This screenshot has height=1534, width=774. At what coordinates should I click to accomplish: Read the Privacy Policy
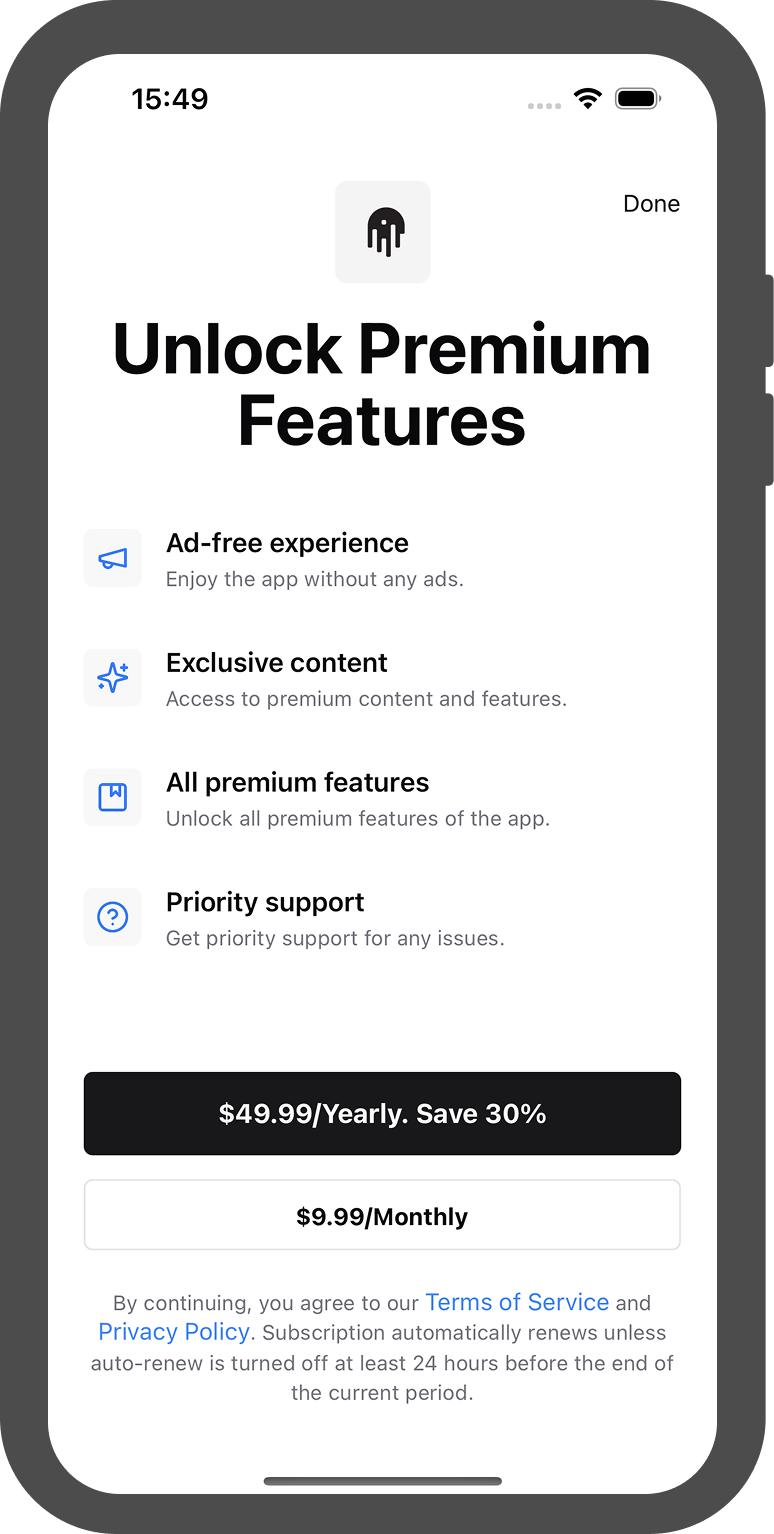point(173,1332)
